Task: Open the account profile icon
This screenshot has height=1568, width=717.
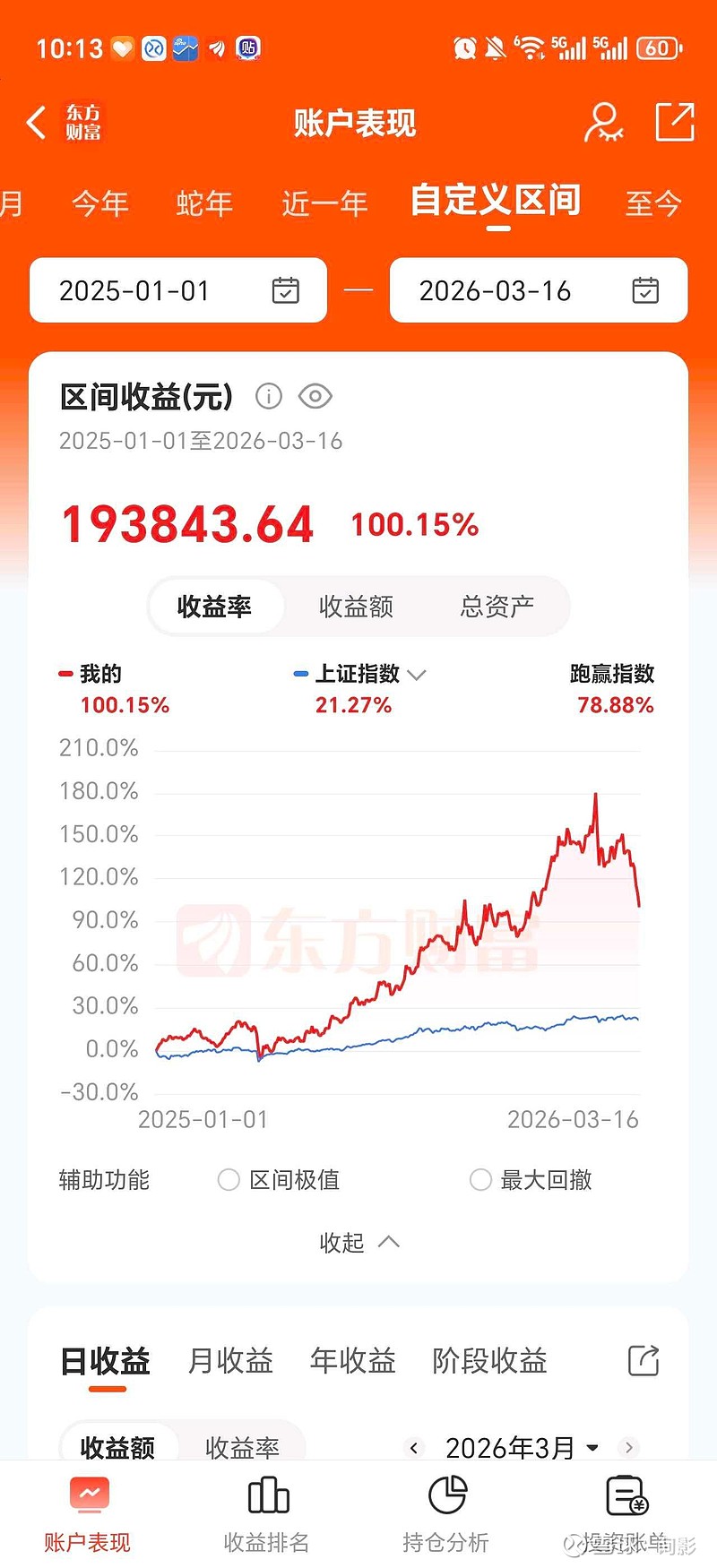Action: click(603, 123)
